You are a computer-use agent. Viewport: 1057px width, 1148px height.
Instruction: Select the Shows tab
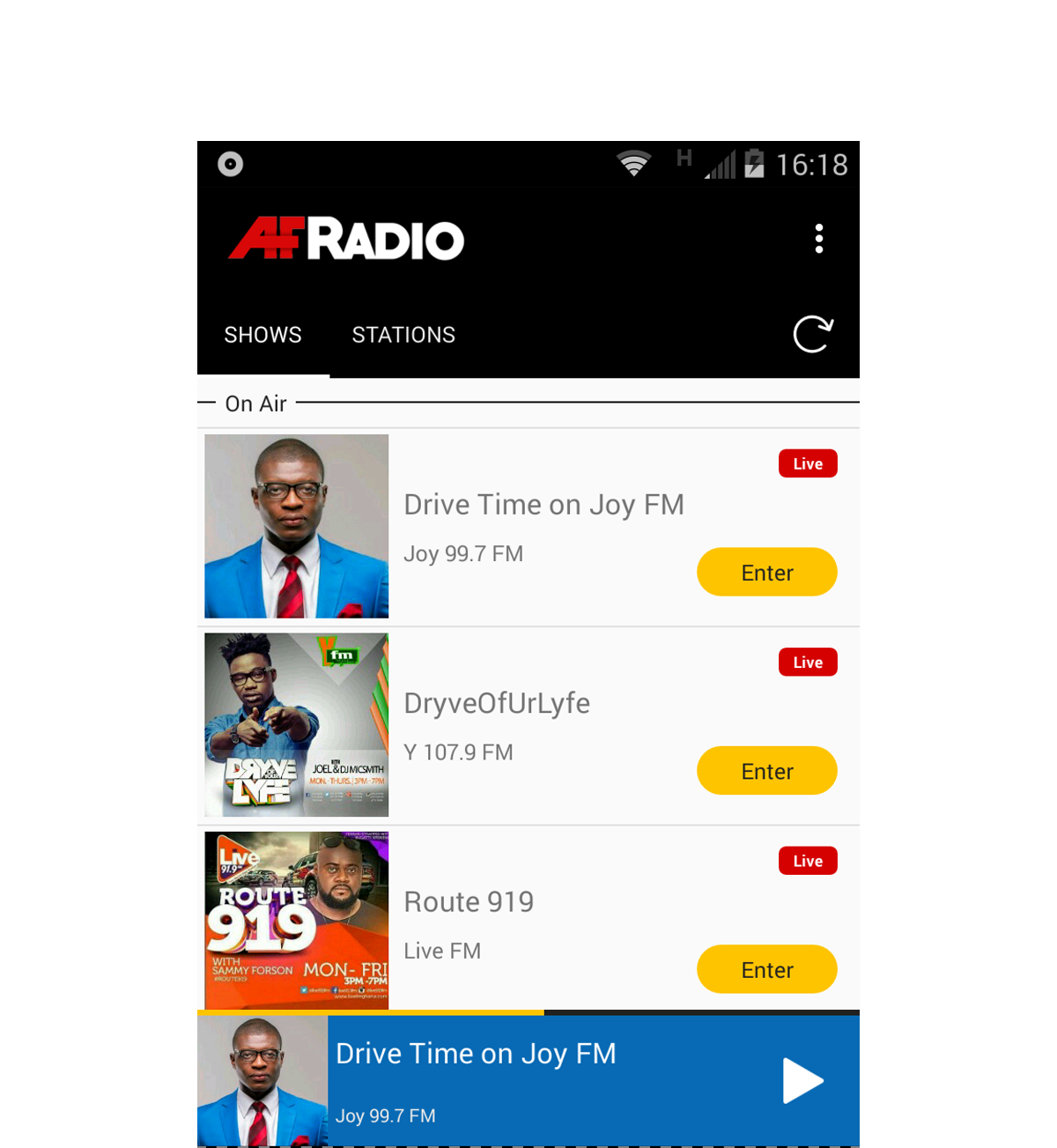point(262,335)
